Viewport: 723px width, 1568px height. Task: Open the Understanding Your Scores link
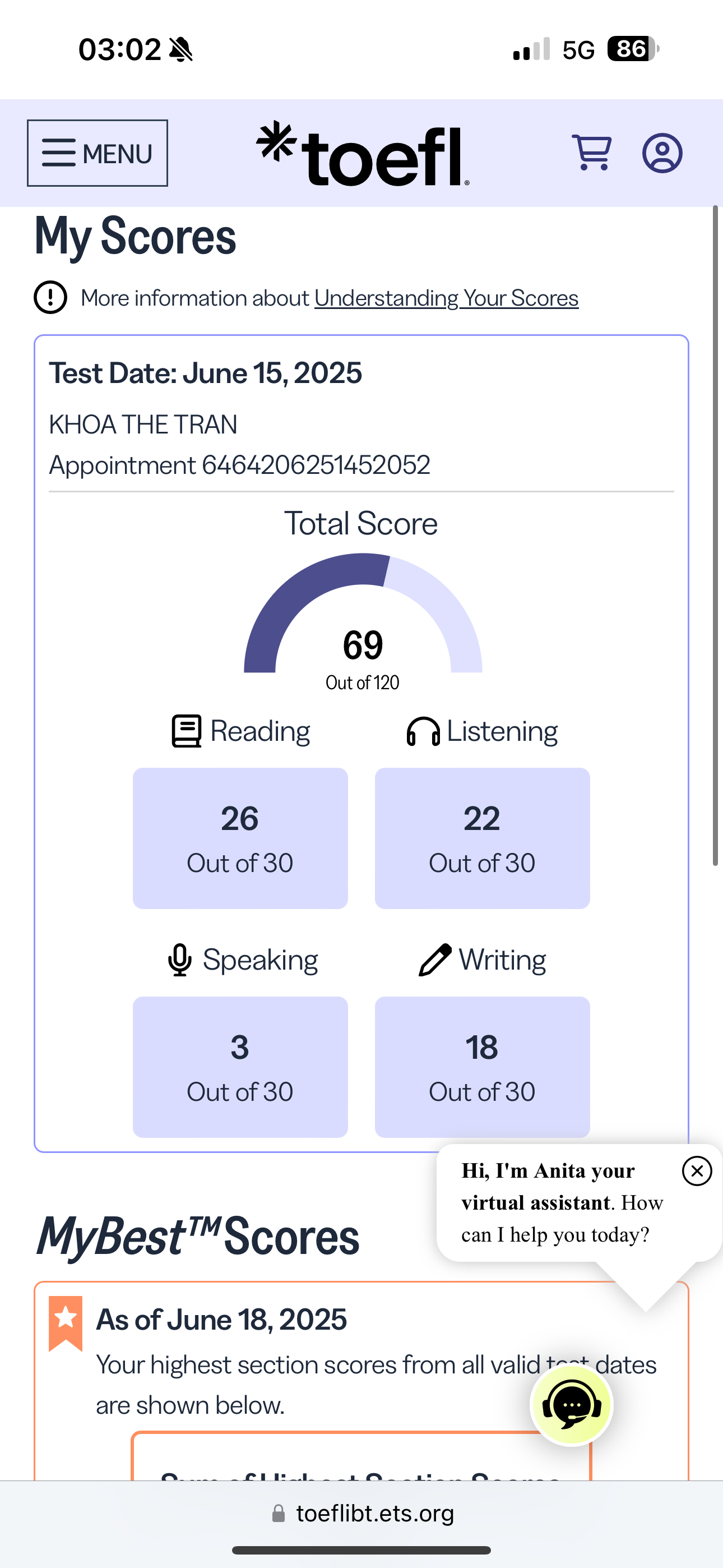446,298
